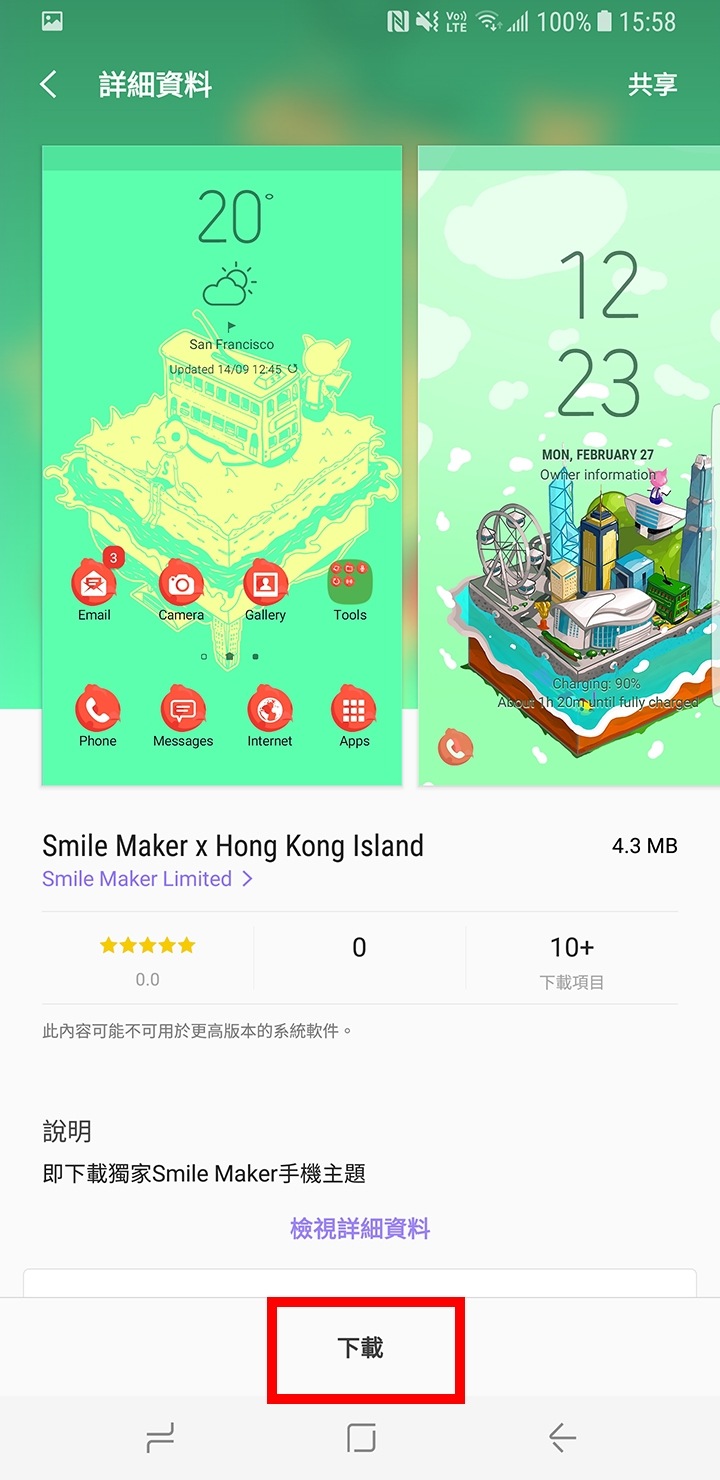Open the lock screen preview image
Screen dimensions: 720x1480
click(569, 465)
